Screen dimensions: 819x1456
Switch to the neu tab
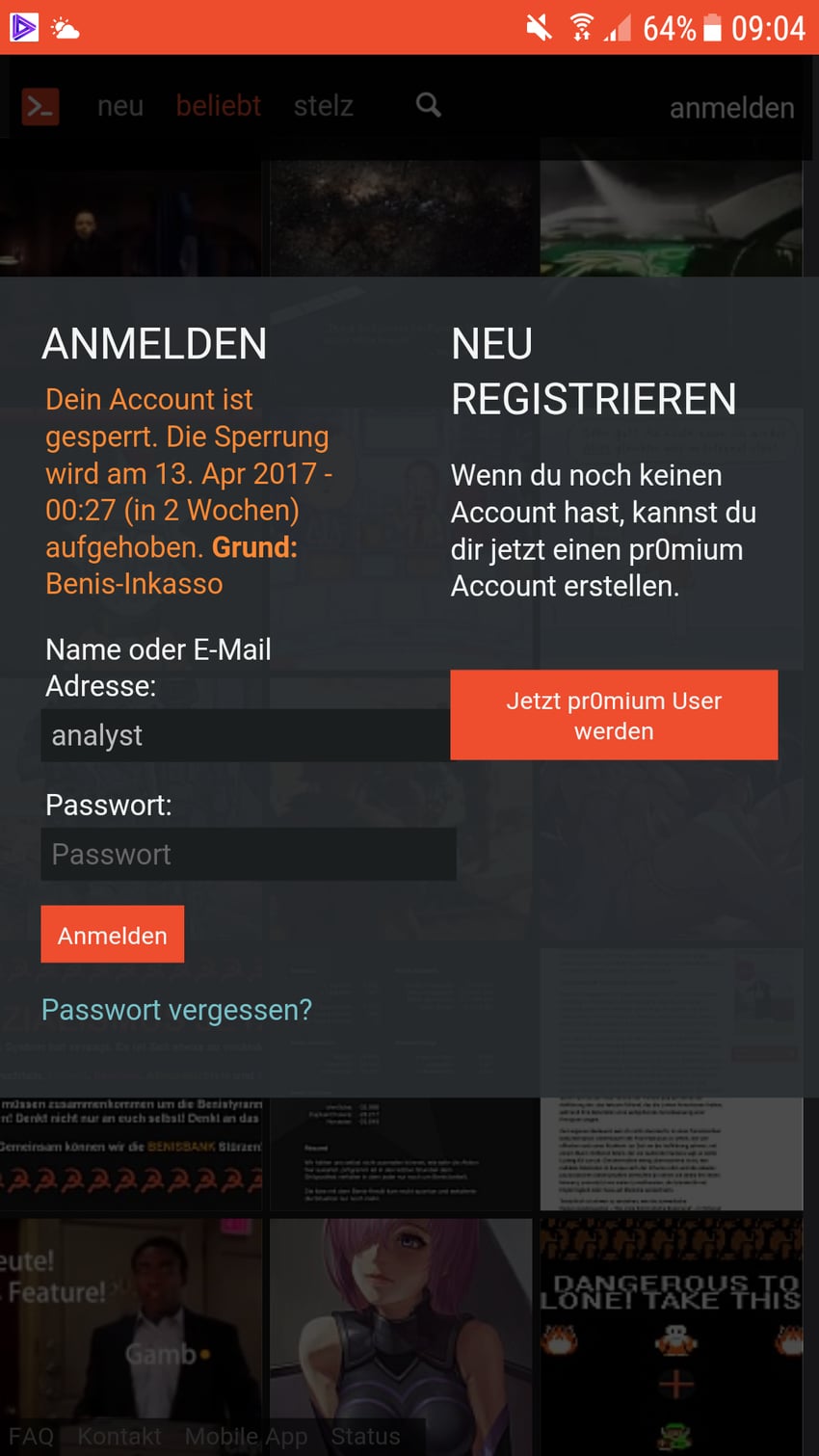point(120,106)
